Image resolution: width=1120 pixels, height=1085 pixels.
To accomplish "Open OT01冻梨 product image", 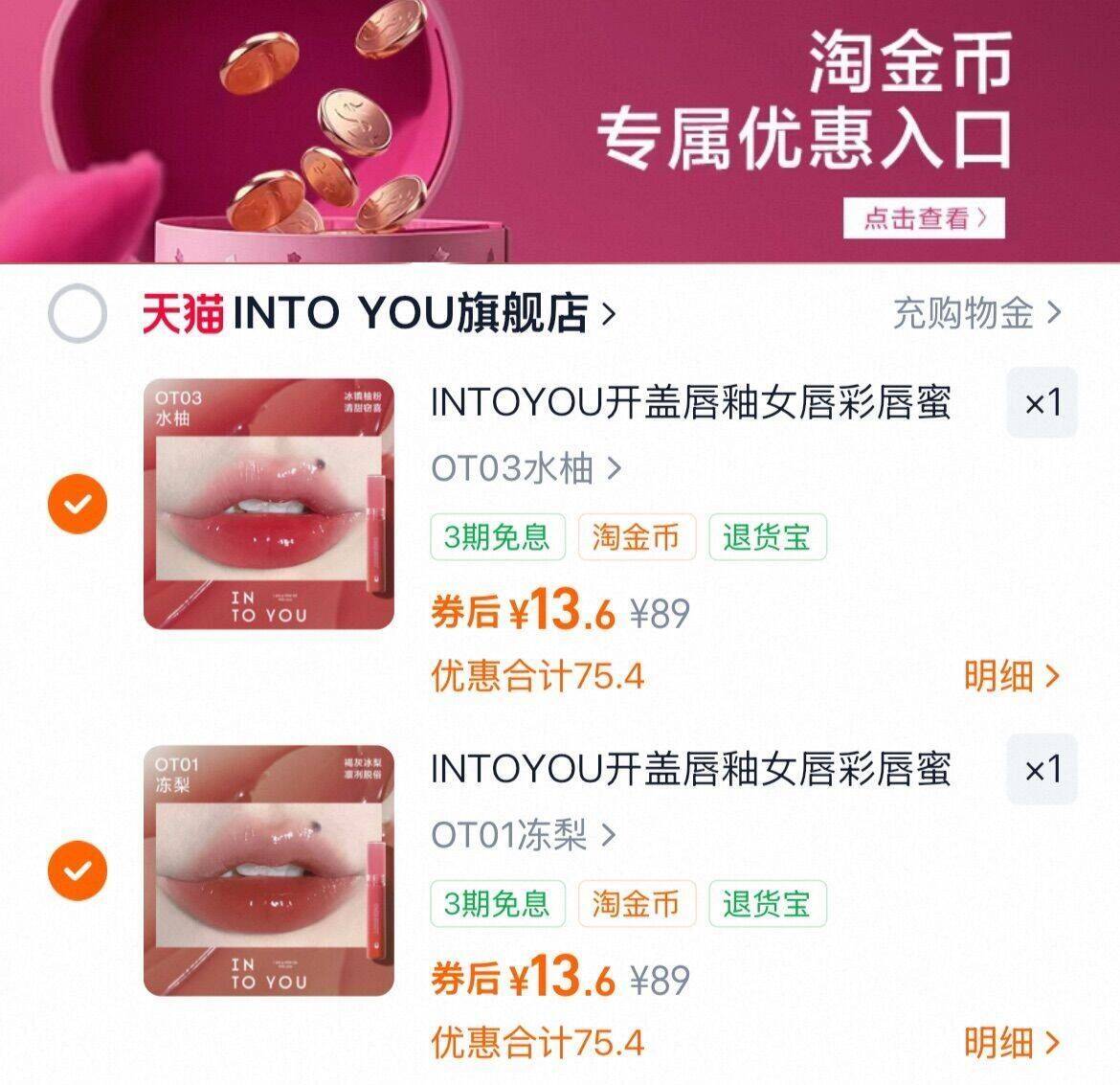I will [x=269, y=870].
